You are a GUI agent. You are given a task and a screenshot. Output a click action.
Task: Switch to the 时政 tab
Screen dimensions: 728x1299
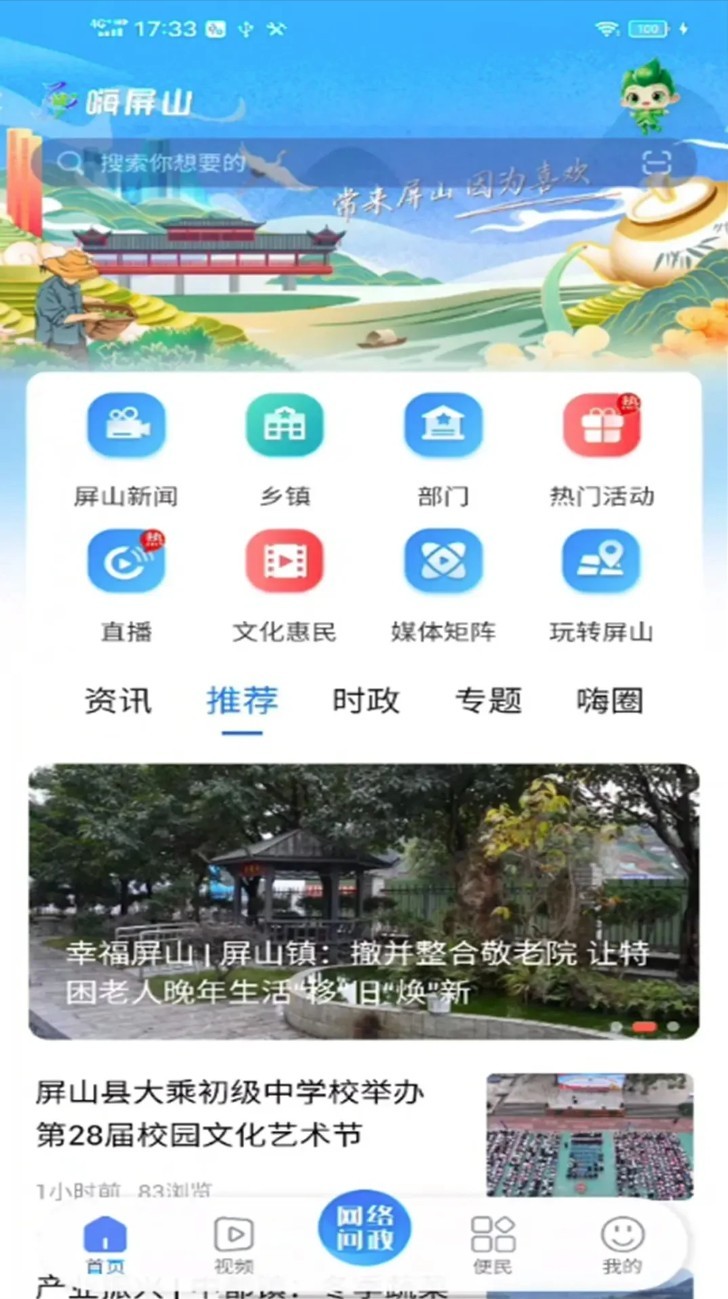coord(364,701)
